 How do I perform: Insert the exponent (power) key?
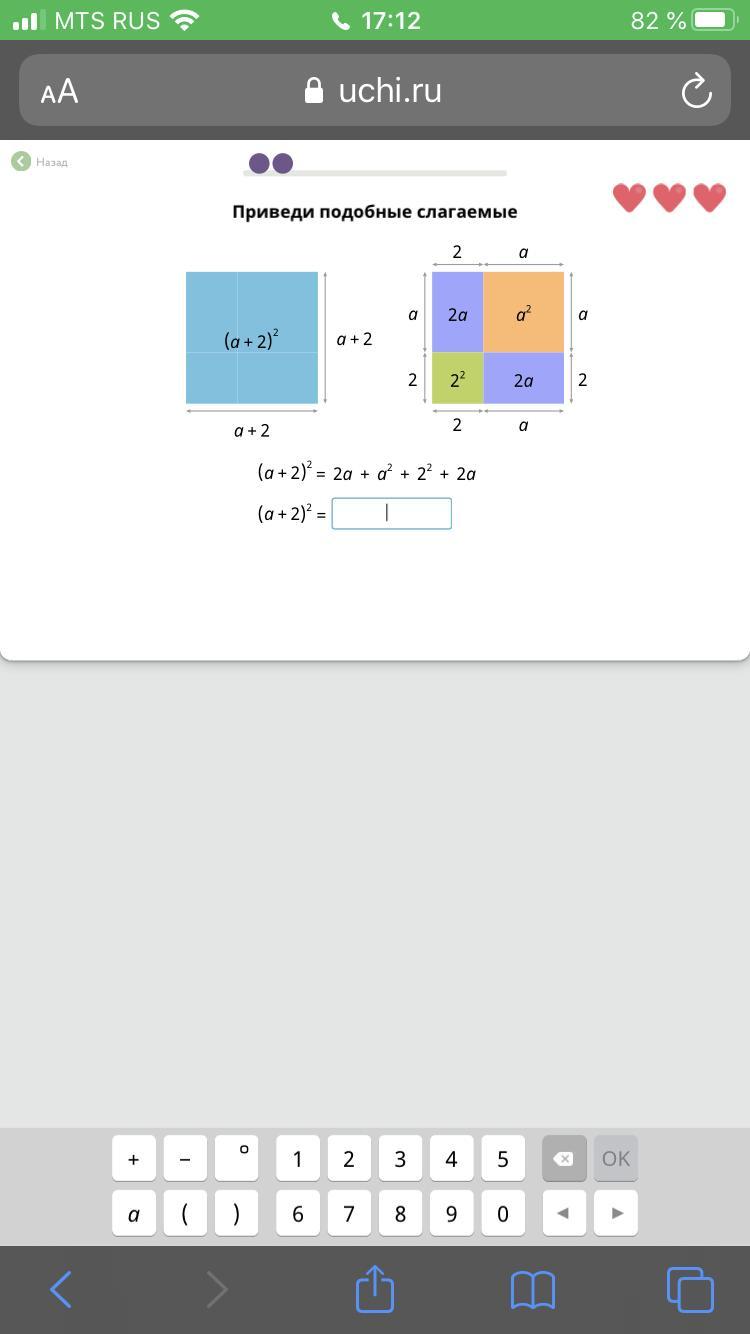[237, 1159]
